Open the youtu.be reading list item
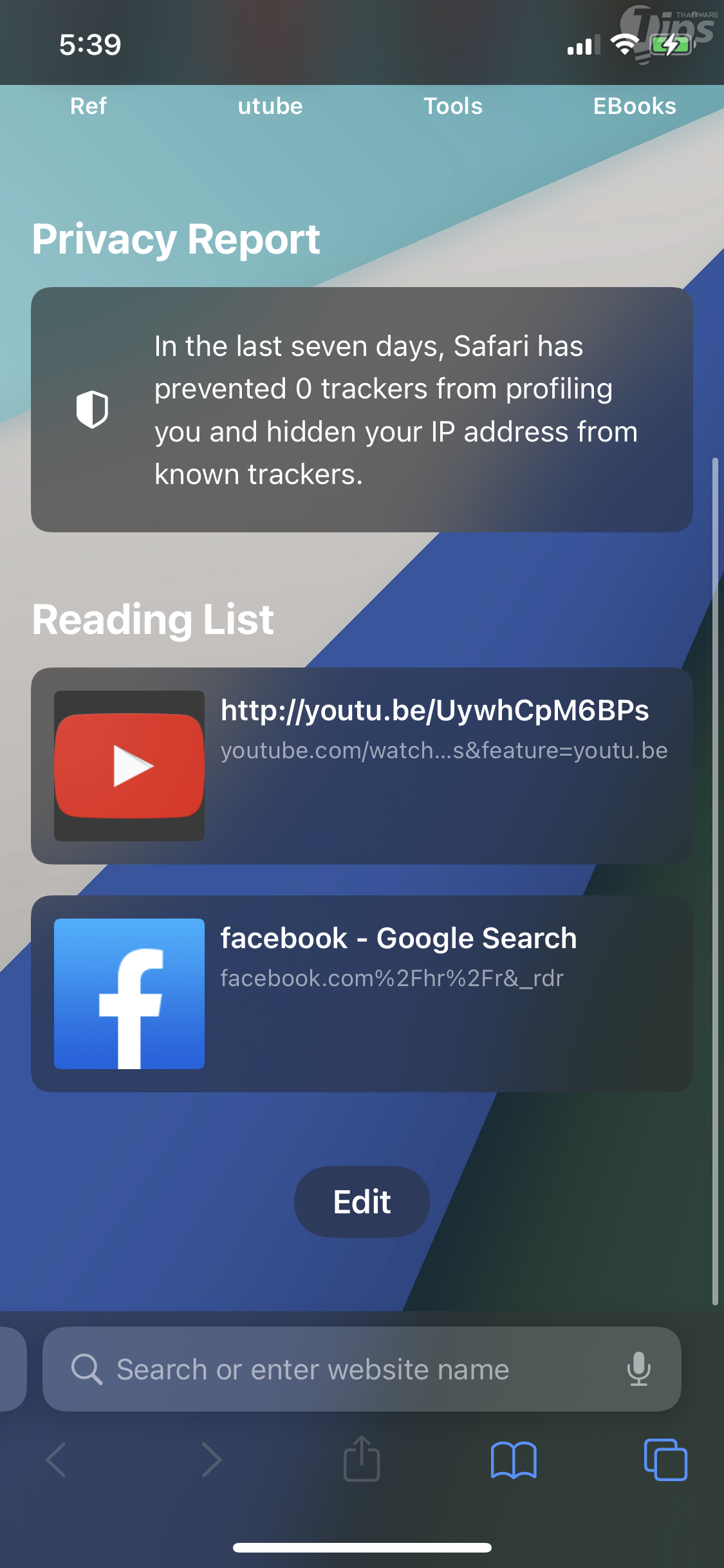 pos(362,765)
